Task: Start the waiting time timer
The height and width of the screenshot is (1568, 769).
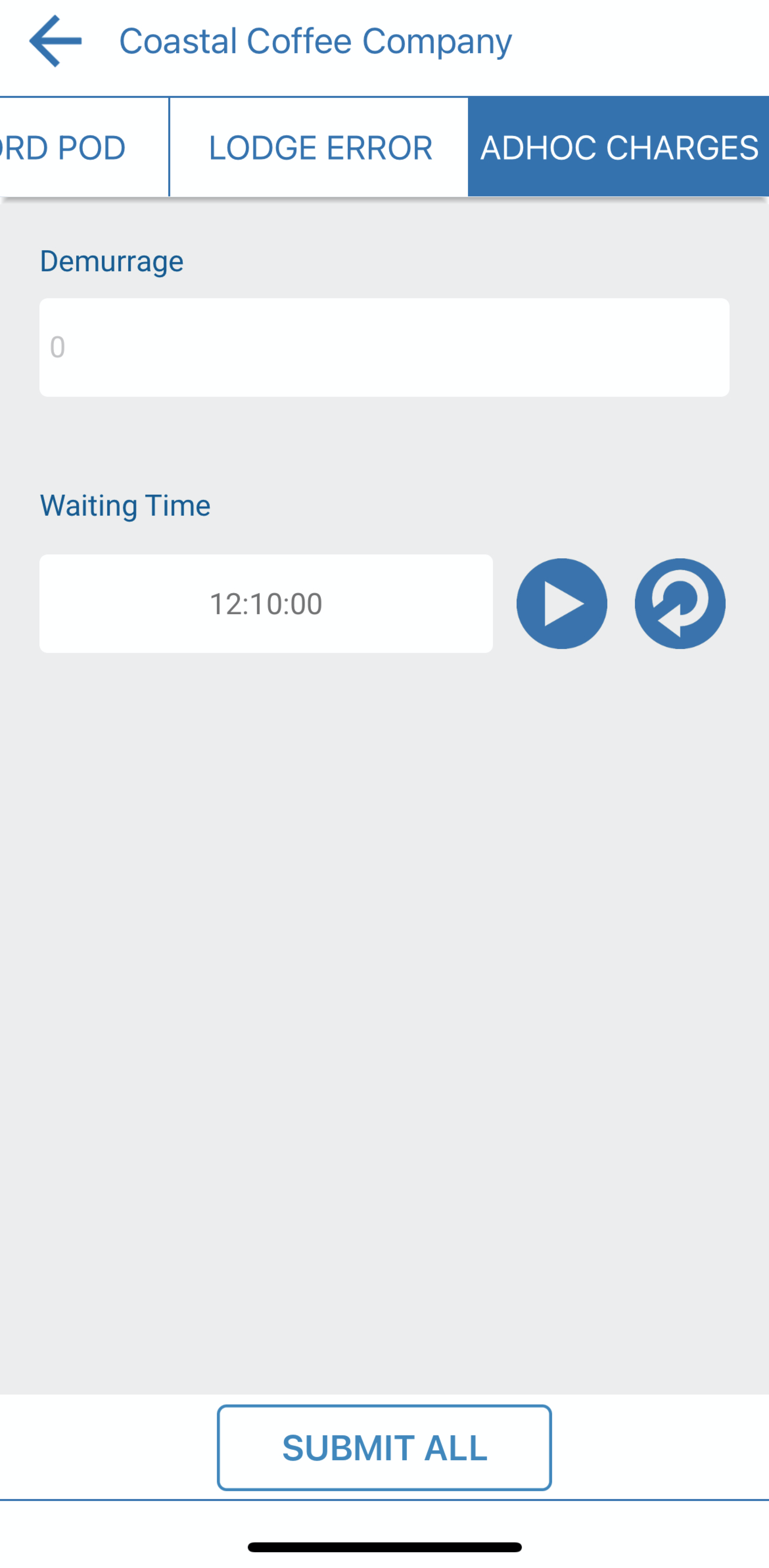Action: [x=561, y=603]
